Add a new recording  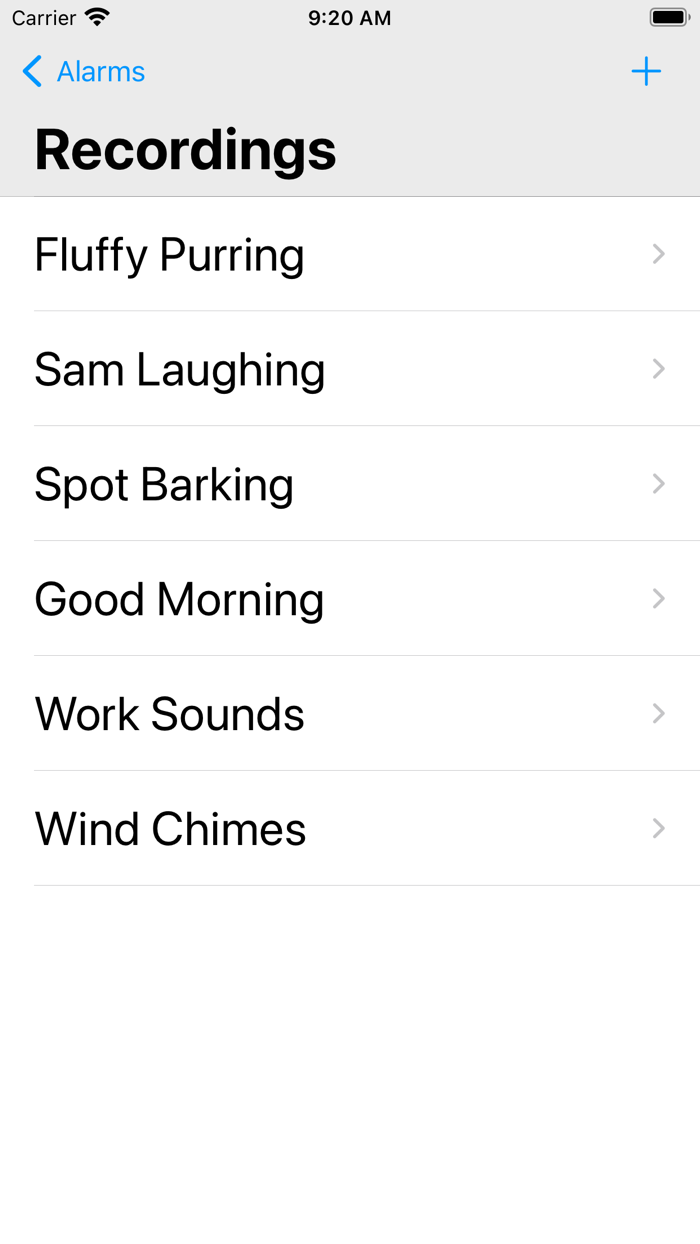point(646,72)
